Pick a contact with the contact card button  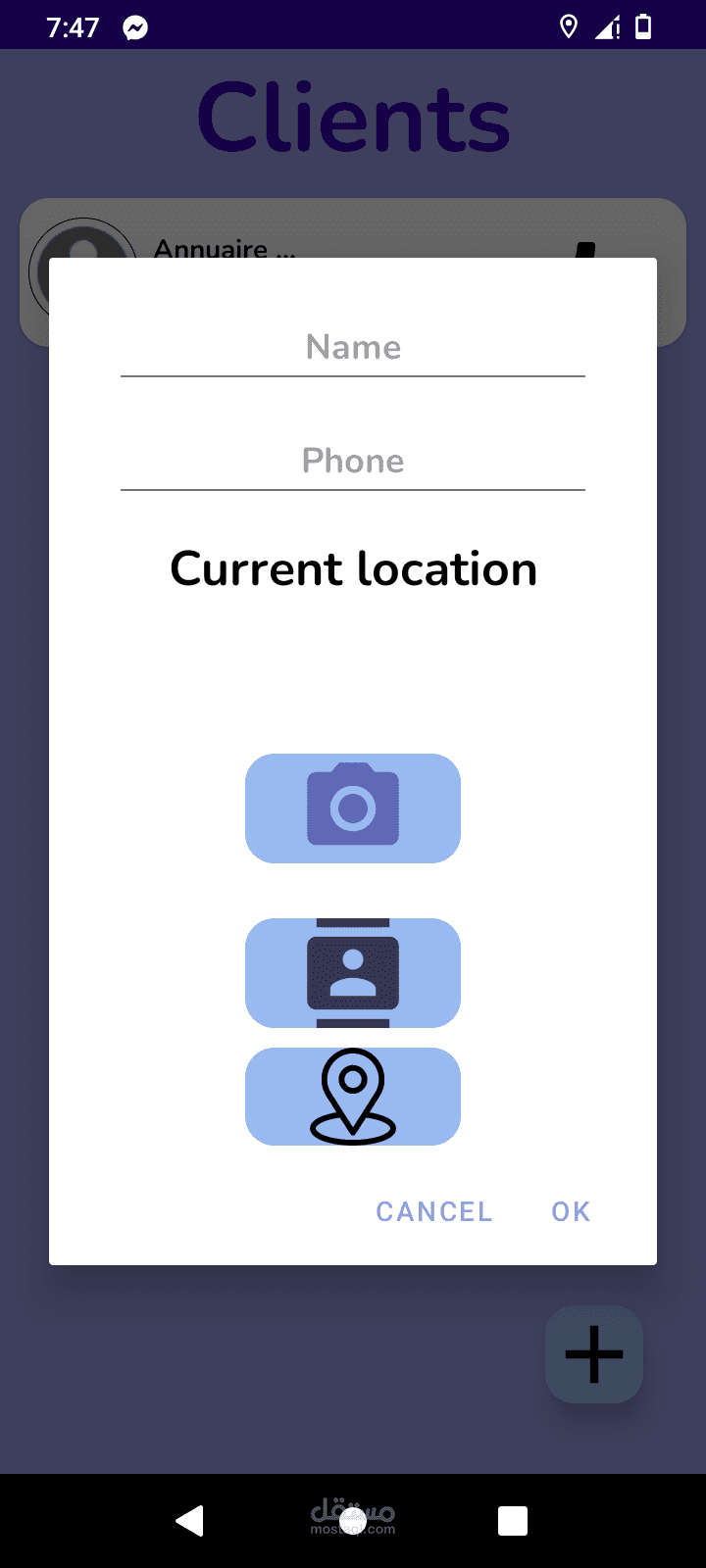[x=353, y=973]
